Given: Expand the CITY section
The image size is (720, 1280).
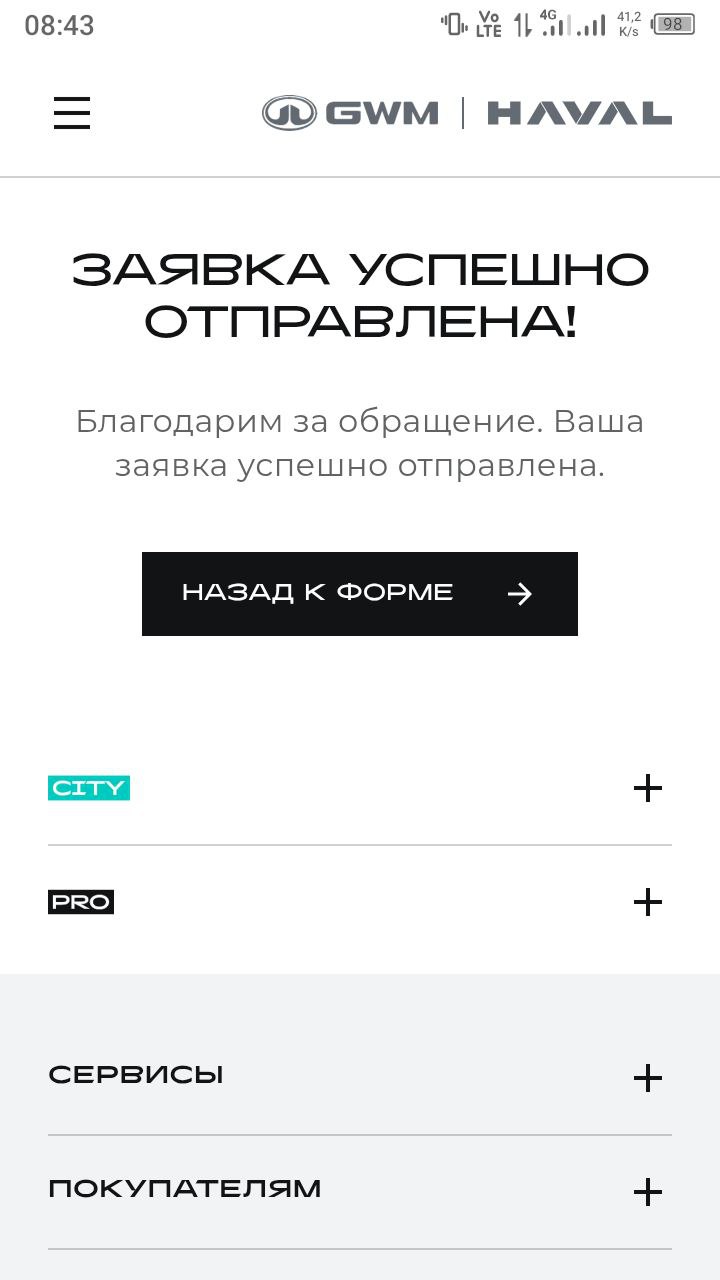Looking at the screenshot, I should point(360,788).
